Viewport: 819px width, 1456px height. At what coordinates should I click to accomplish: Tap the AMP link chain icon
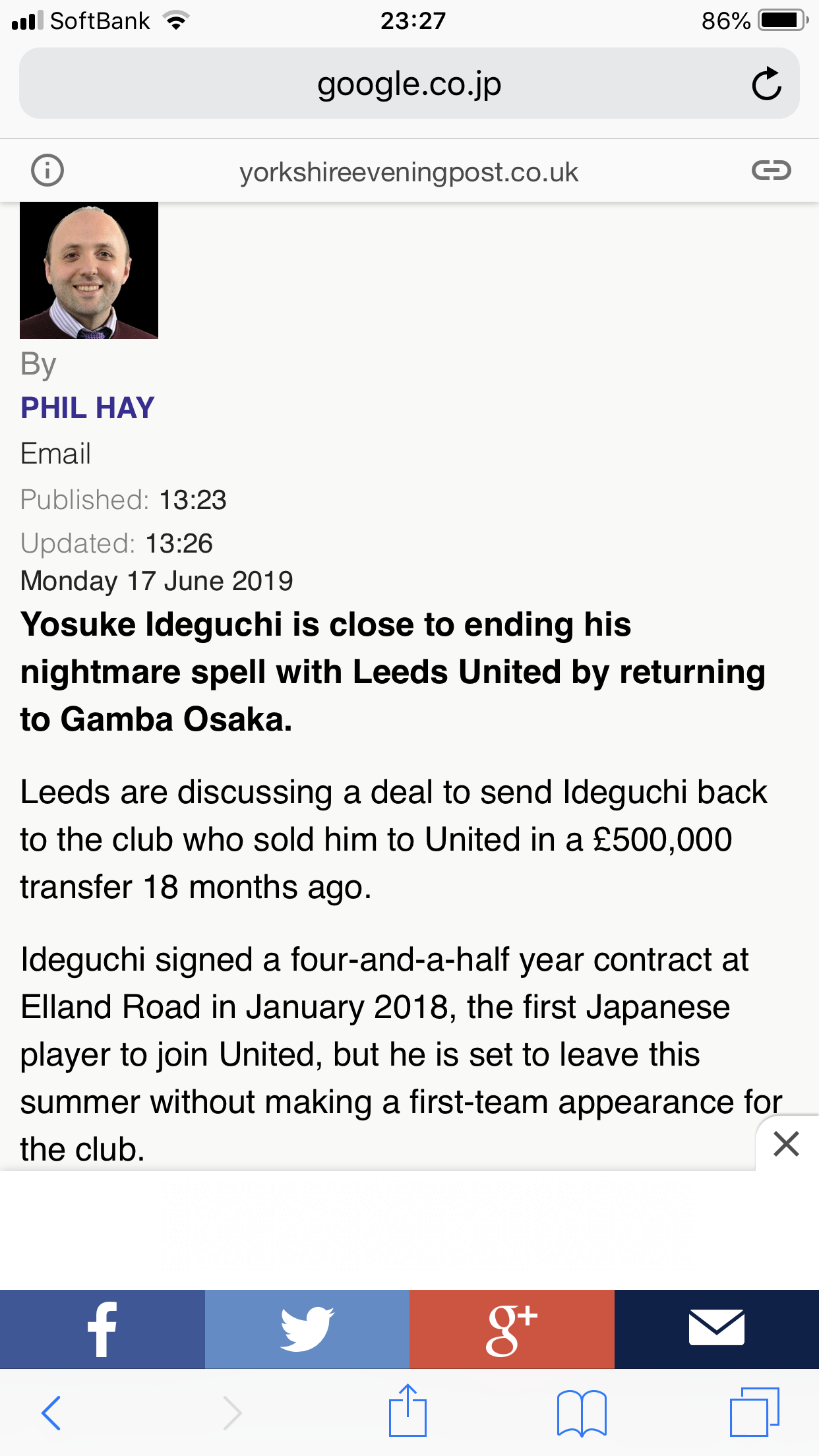[771, 171]
